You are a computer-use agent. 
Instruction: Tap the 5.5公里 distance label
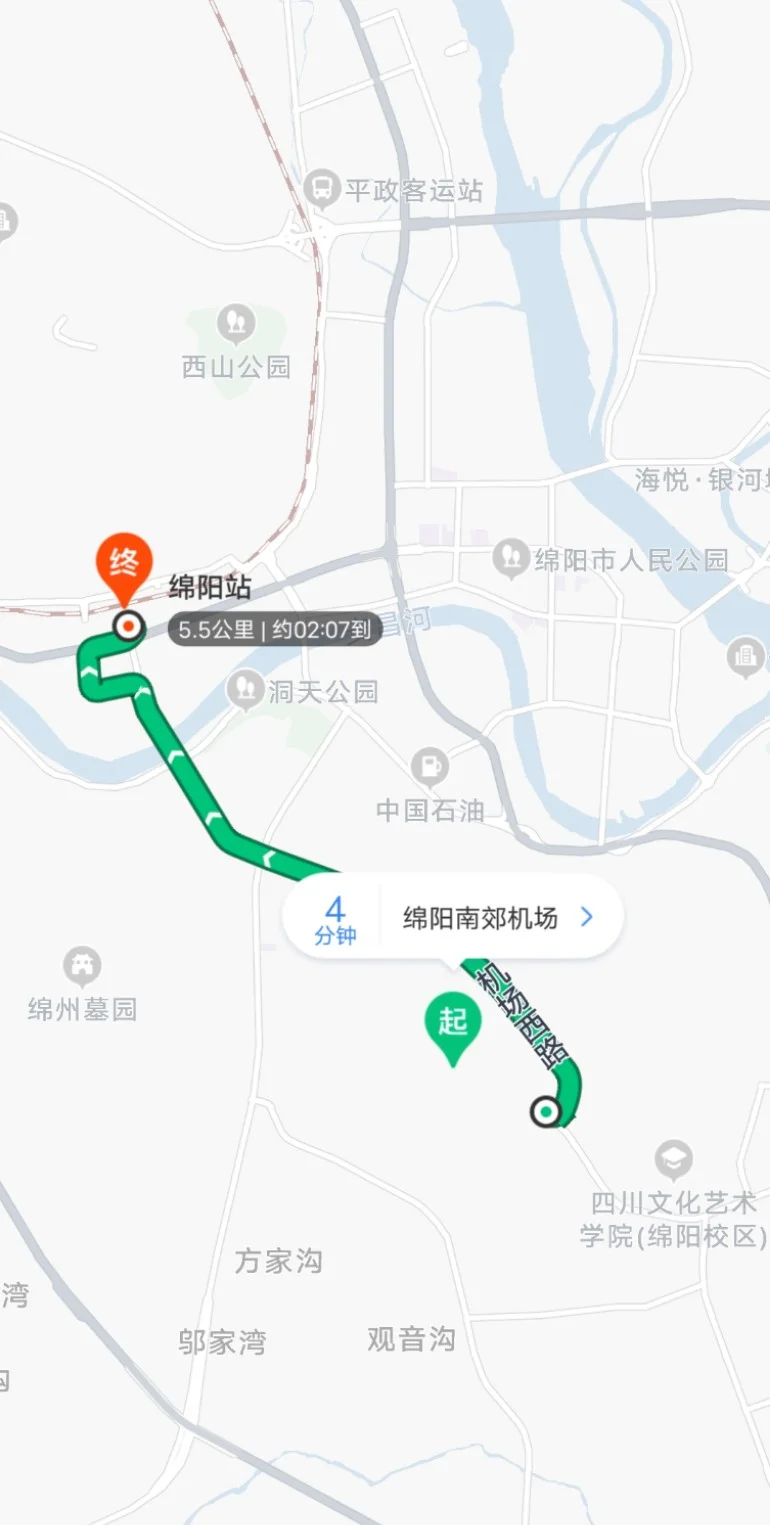coord(274,630)
